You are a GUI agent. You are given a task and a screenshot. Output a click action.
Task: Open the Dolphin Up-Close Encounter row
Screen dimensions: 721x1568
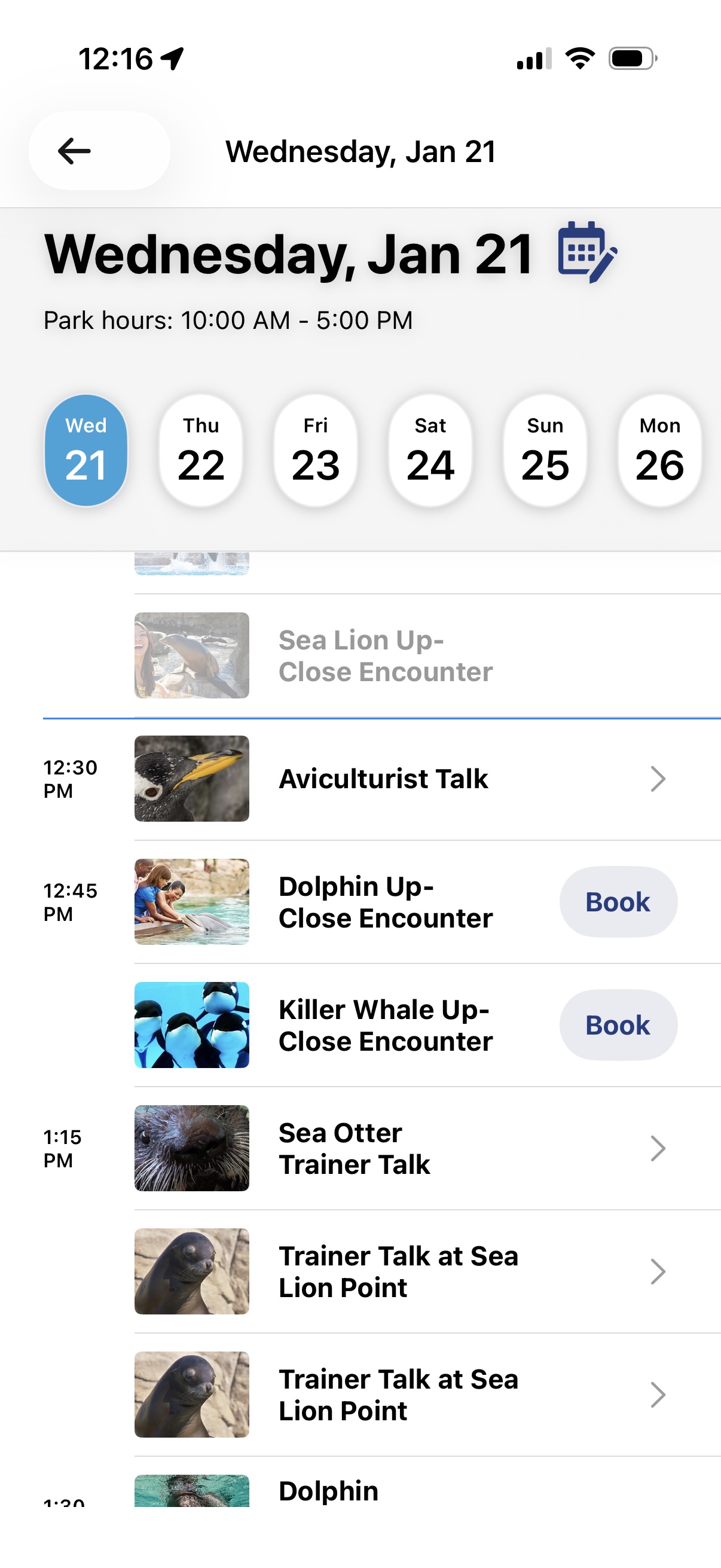385,901
